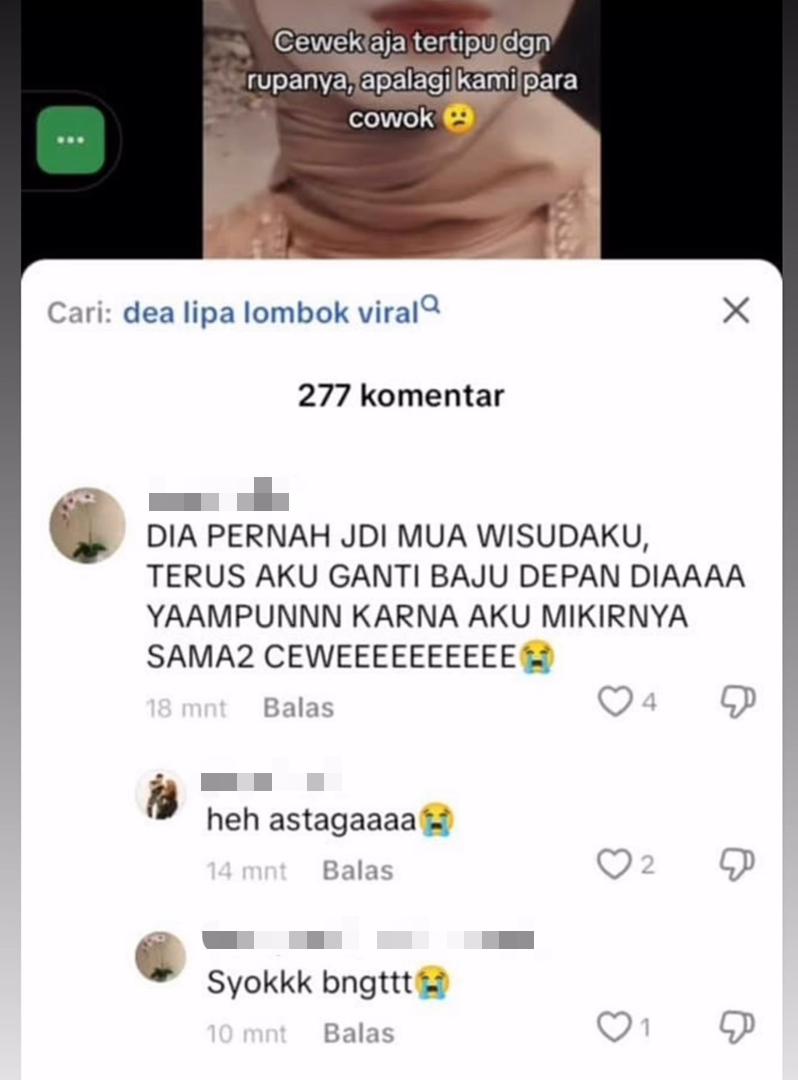Close the comment panel with the X
Viewport: 798px width, 1080px height.
point(736,310)
